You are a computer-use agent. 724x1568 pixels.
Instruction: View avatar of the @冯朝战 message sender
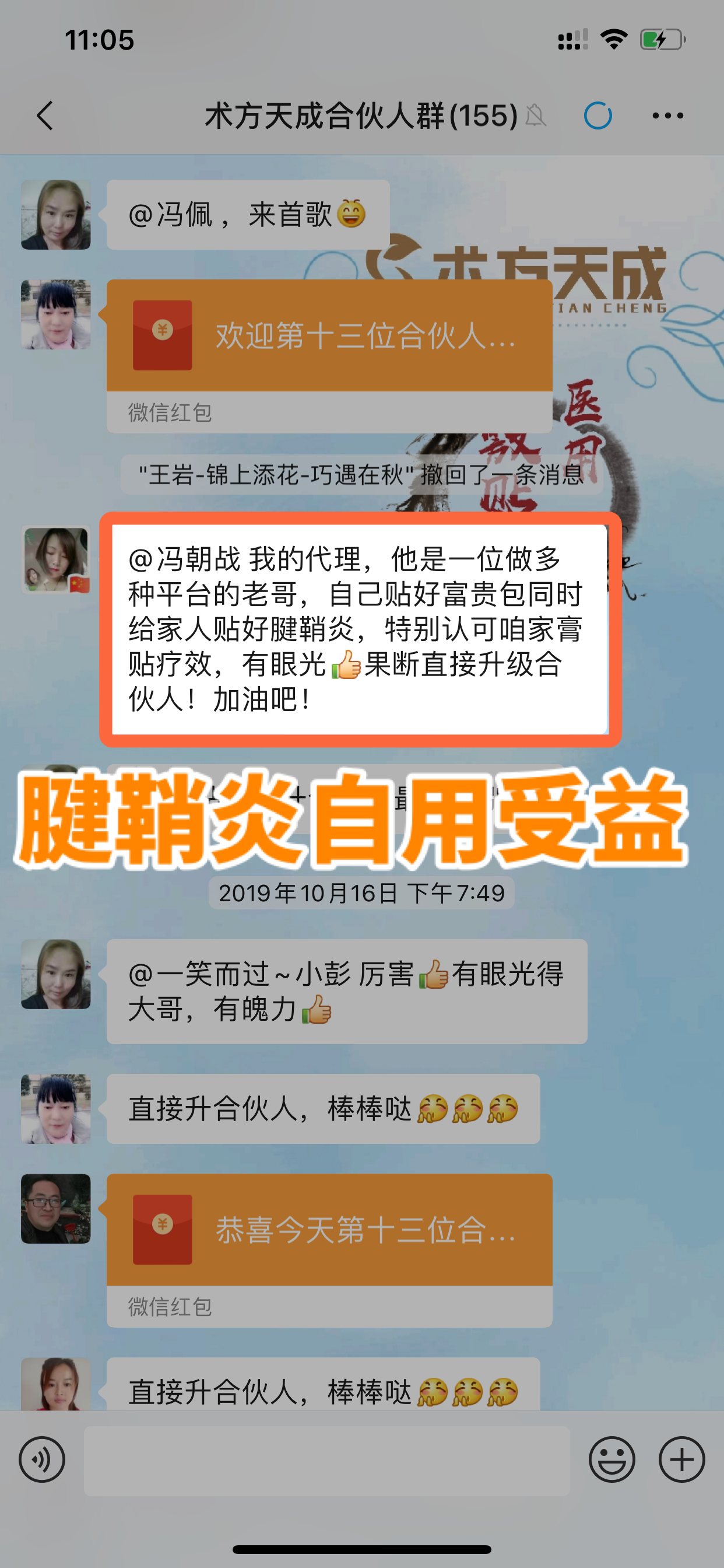coord(56,559)
